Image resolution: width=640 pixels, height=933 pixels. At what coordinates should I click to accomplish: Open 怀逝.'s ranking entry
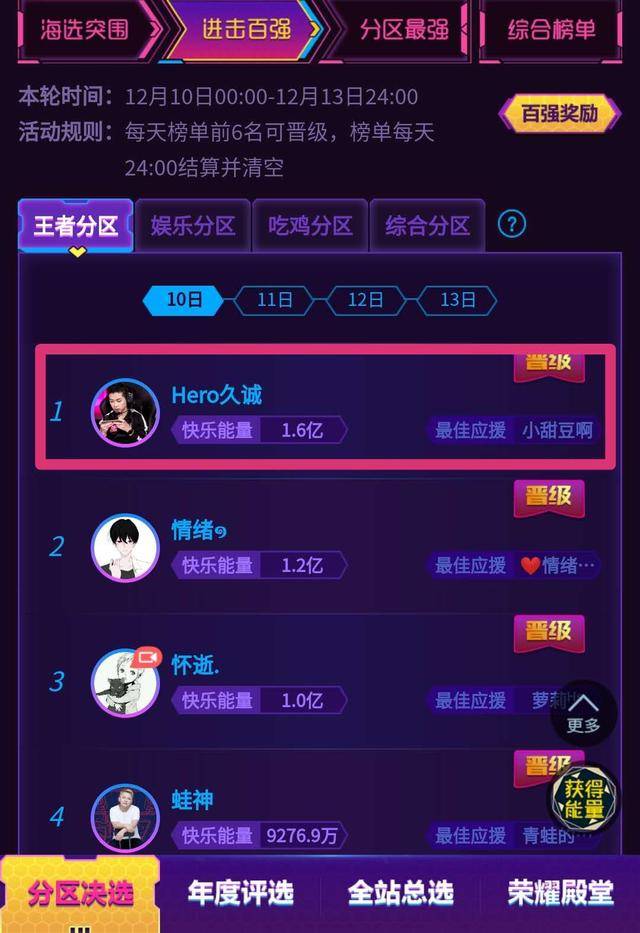tap(325, 682)
